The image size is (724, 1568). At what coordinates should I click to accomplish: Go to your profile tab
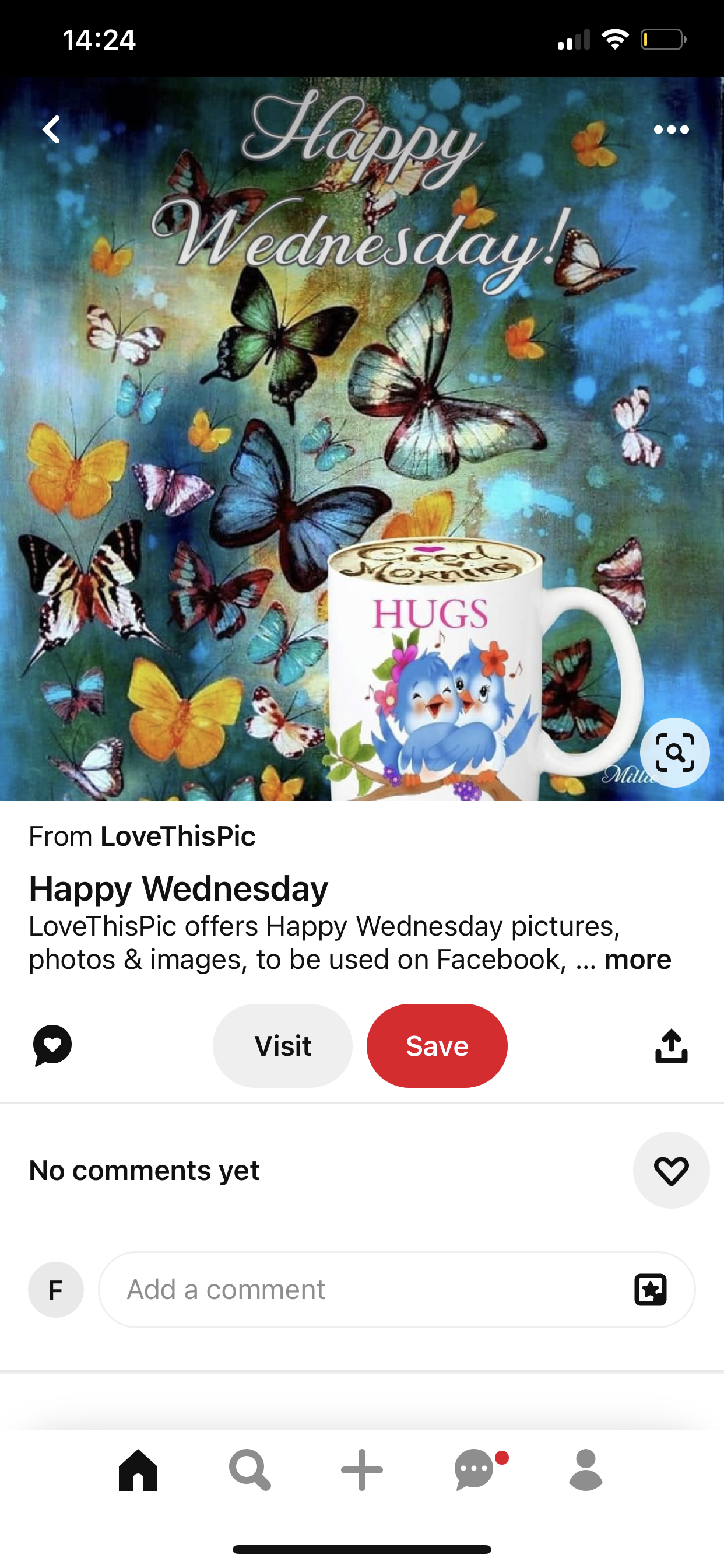(585, 1470)
